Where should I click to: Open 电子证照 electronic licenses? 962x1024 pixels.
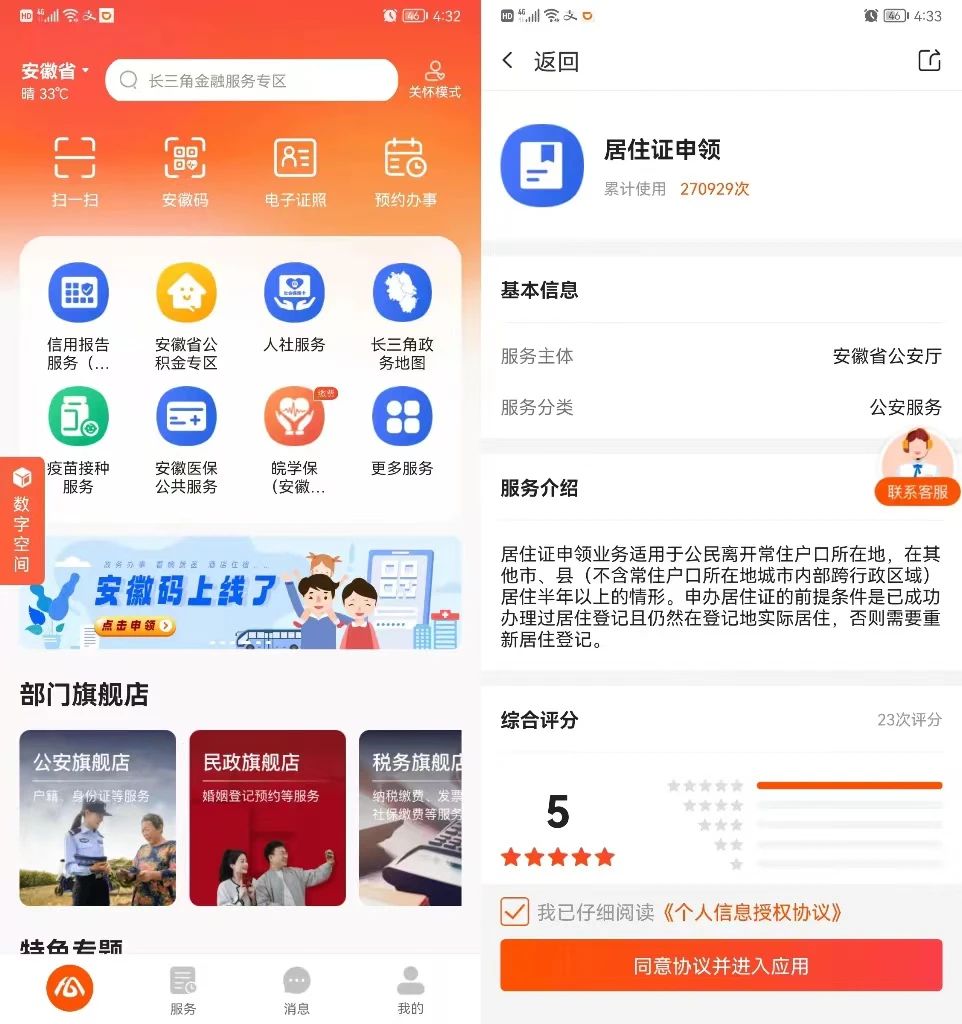(x=295, y=172)
